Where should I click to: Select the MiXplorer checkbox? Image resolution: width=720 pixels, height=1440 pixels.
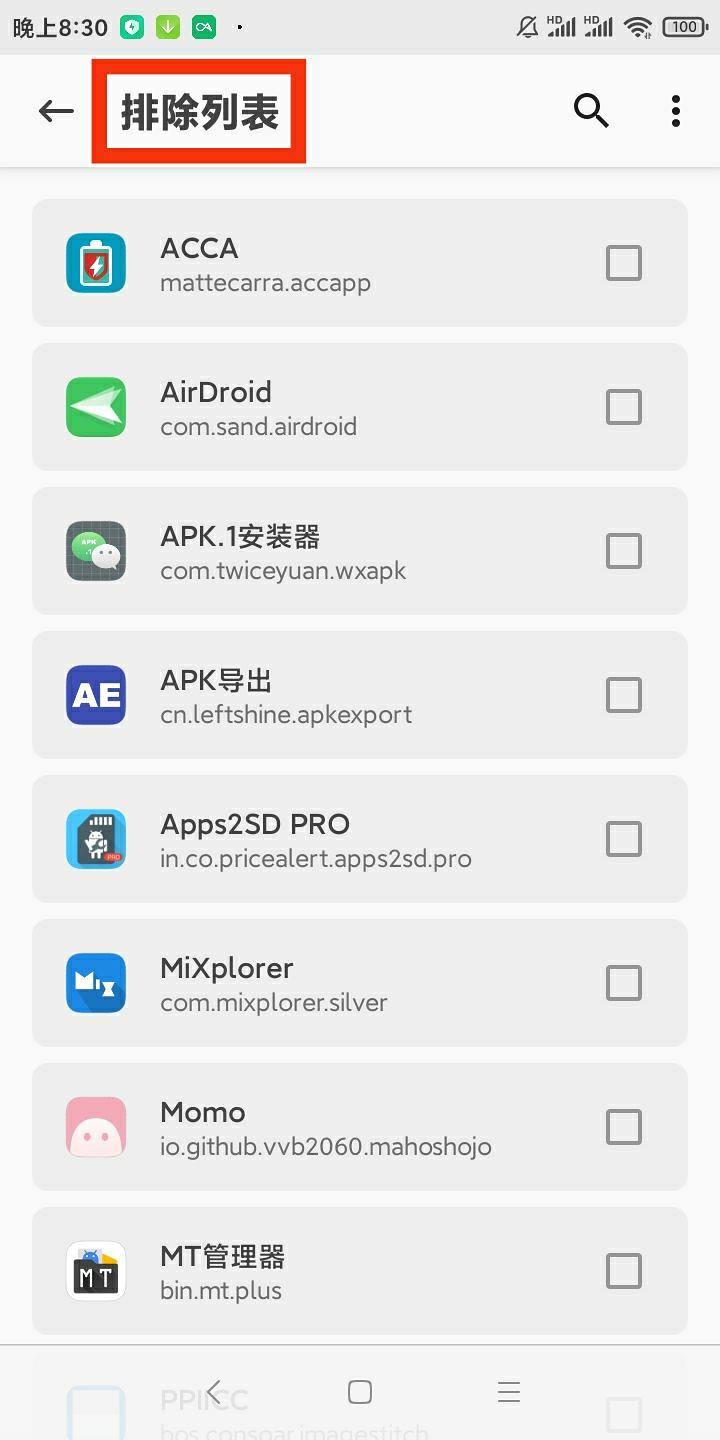point(624,983)
